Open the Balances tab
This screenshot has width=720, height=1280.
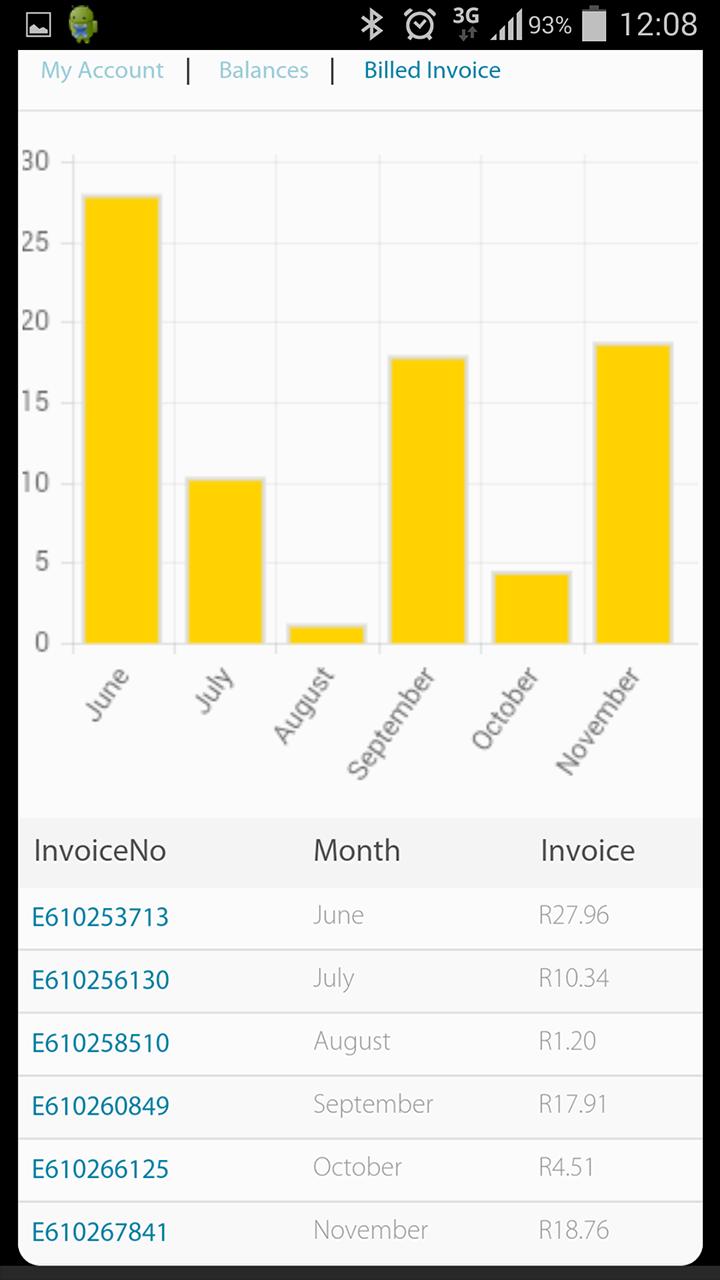(x=263, y=70)
